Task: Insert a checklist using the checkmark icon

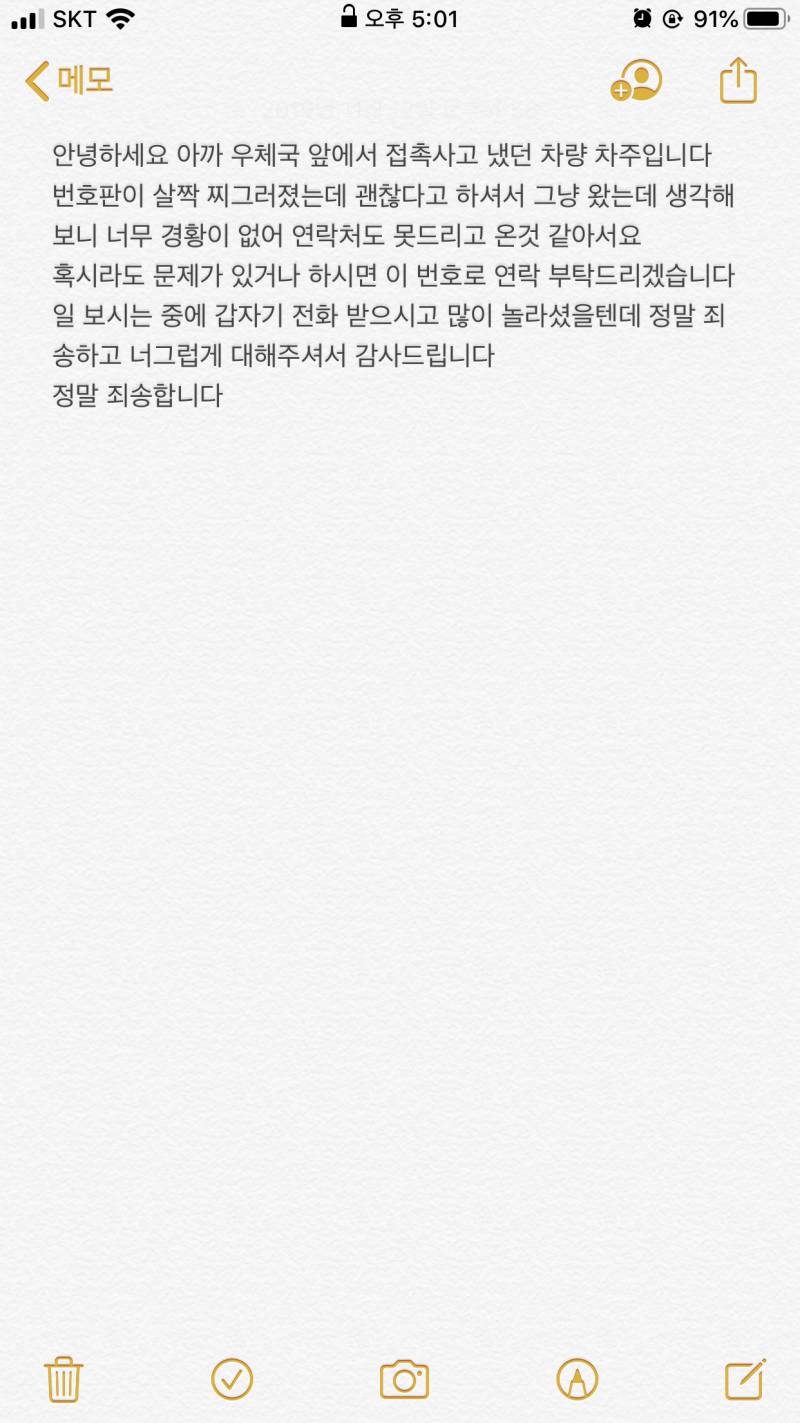Action: pos(232,1377)
